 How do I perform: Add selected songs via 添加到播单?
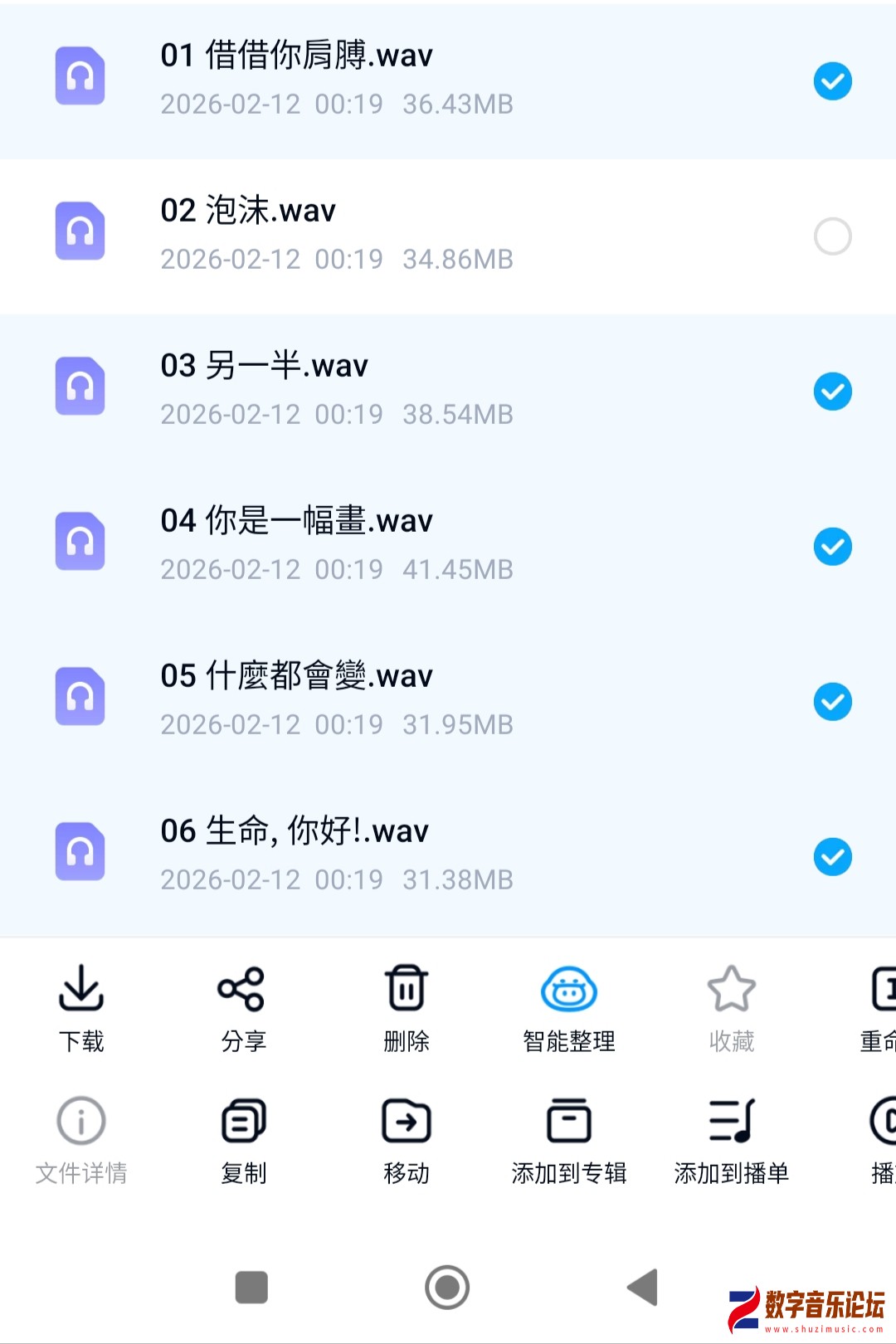(x=731, y=1140)
